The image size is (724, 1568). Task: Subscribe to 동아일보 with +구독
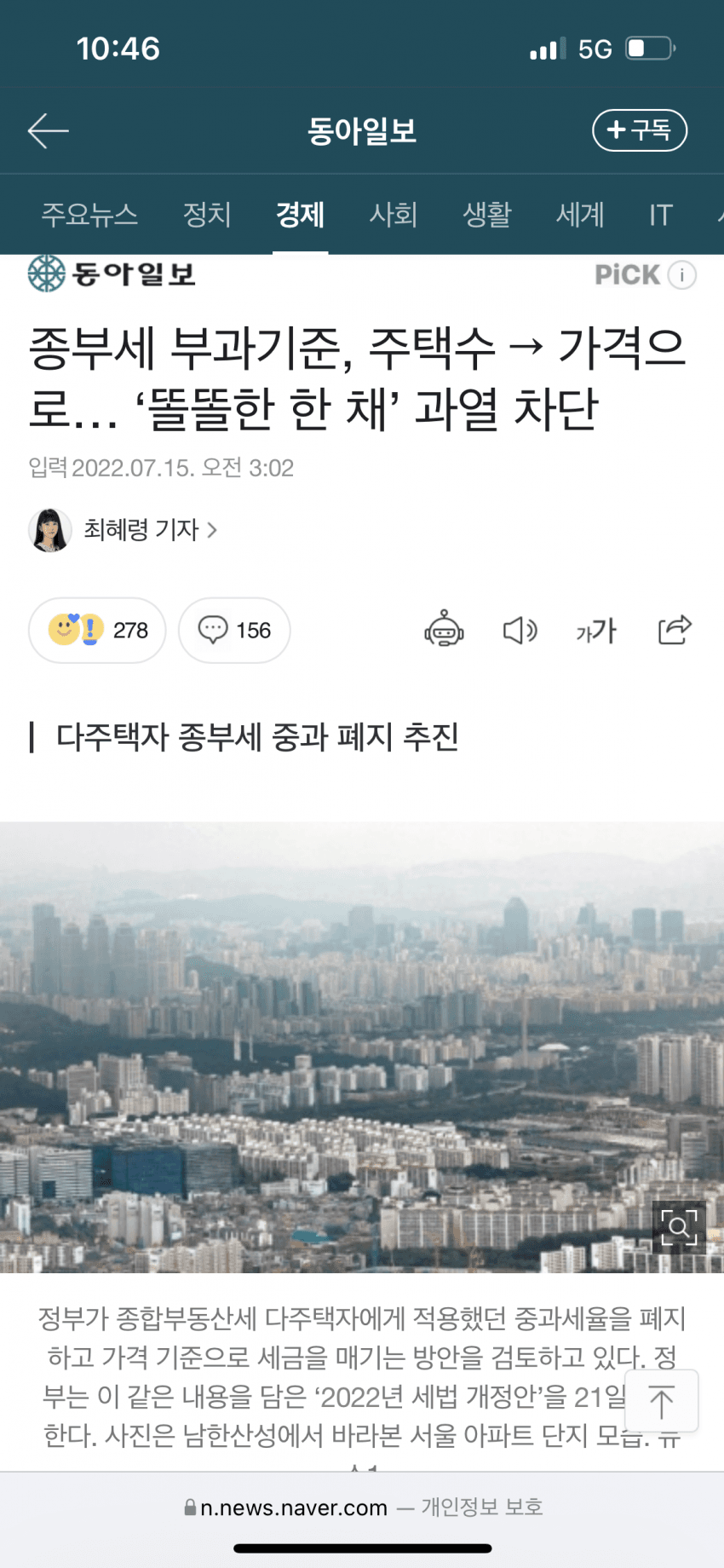(x=639, y=130)
